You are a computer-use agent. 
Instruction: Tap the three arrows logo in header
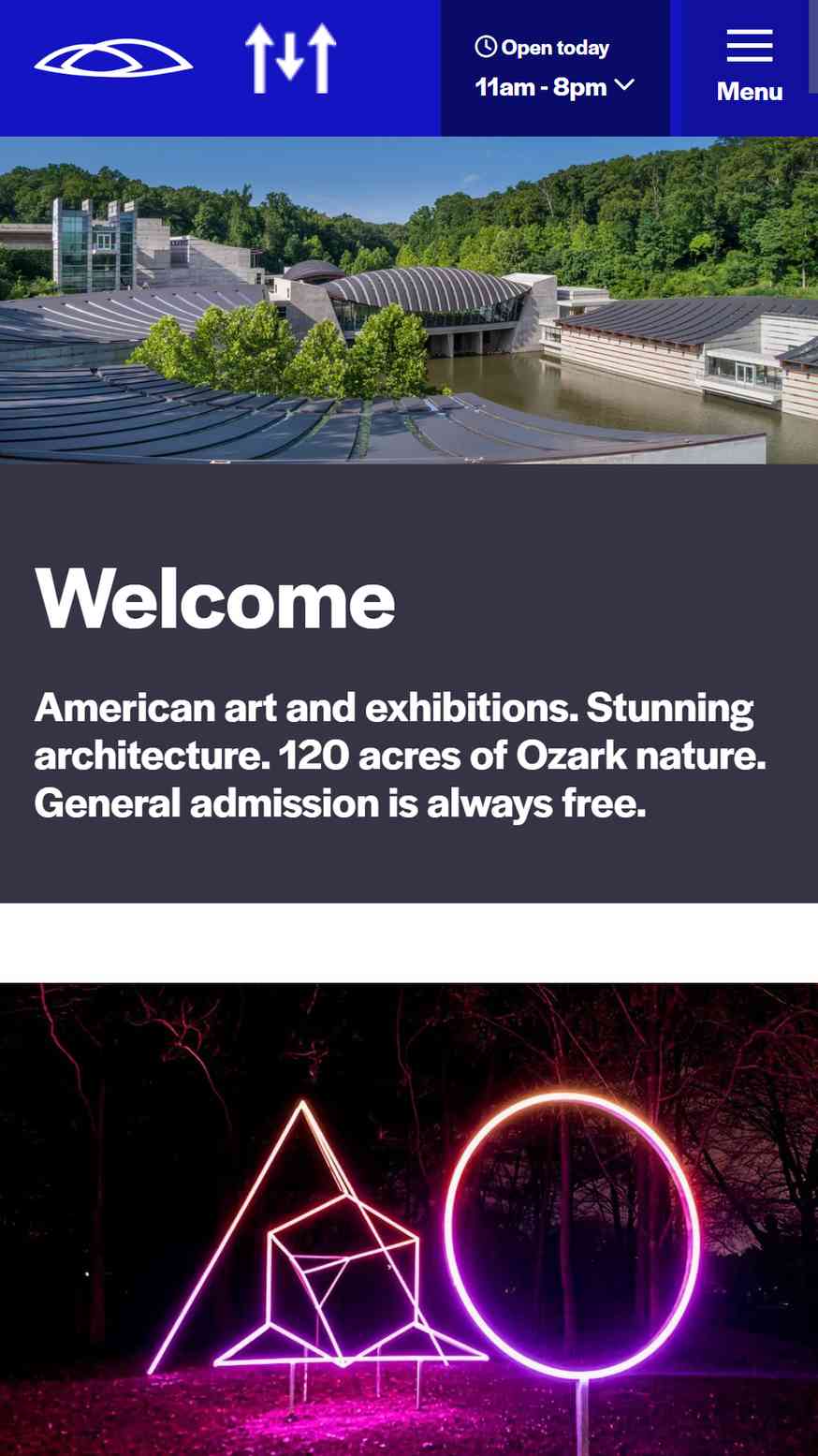click(x=291, y=58)
